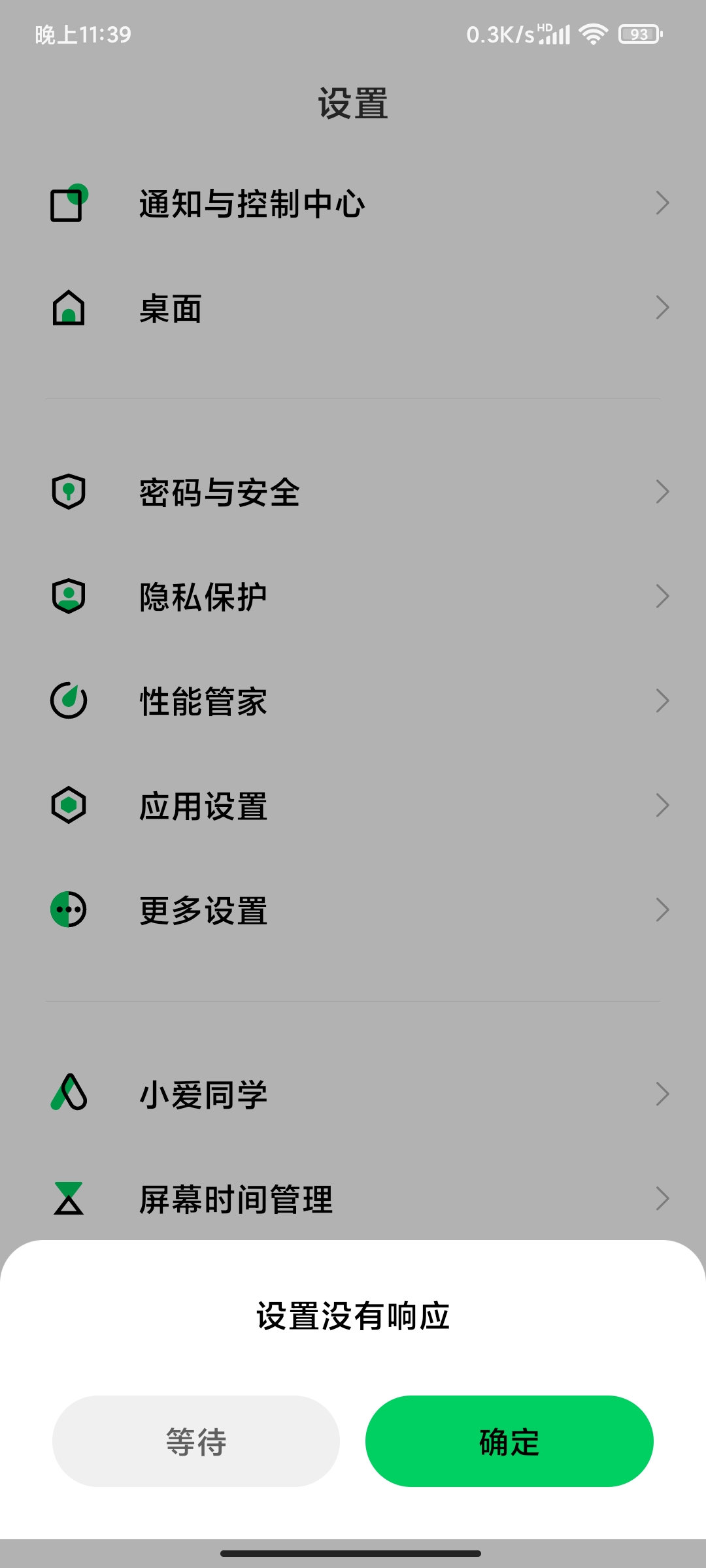Open 性能管家
706x1568 pixels.
tap(353, 701)
